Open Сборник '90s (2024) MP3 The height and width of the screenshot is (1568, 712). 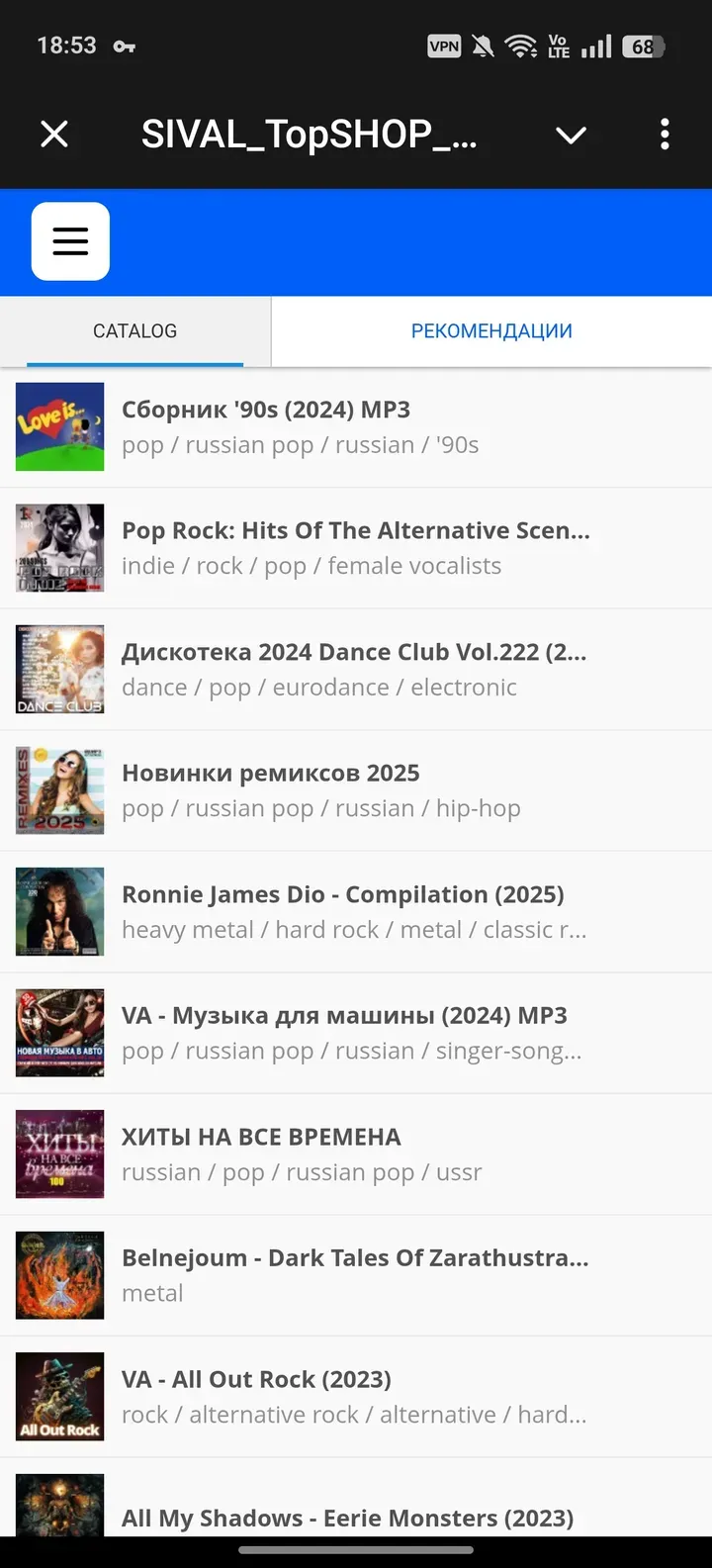[x=356, y=427]
